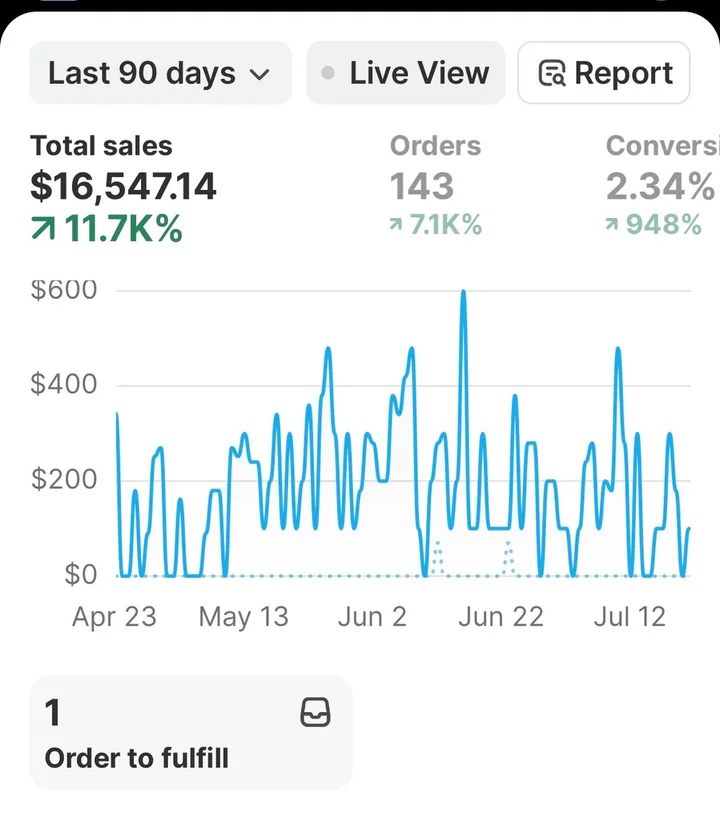Tap the Apr 23 axis label
The height and width of the screenshot is (830, 720).
114,617
